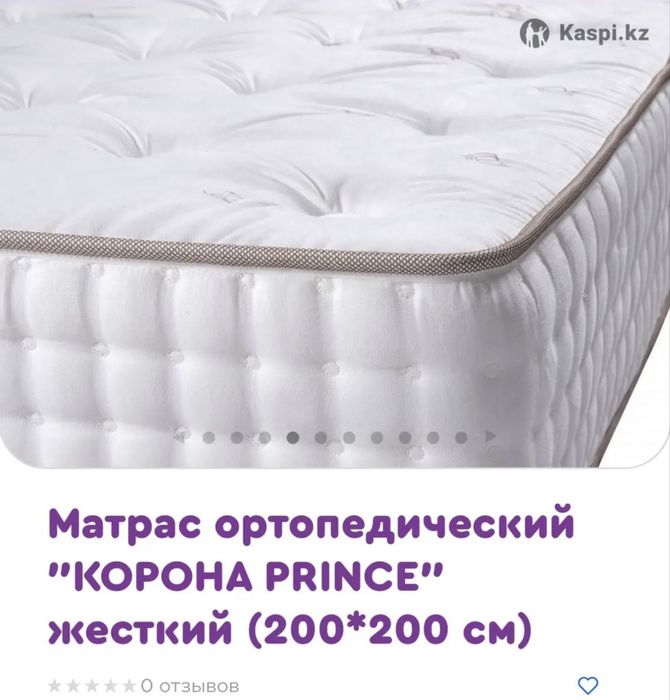
Task: Go to the previous product photo arrow
Action: point(181,437)
